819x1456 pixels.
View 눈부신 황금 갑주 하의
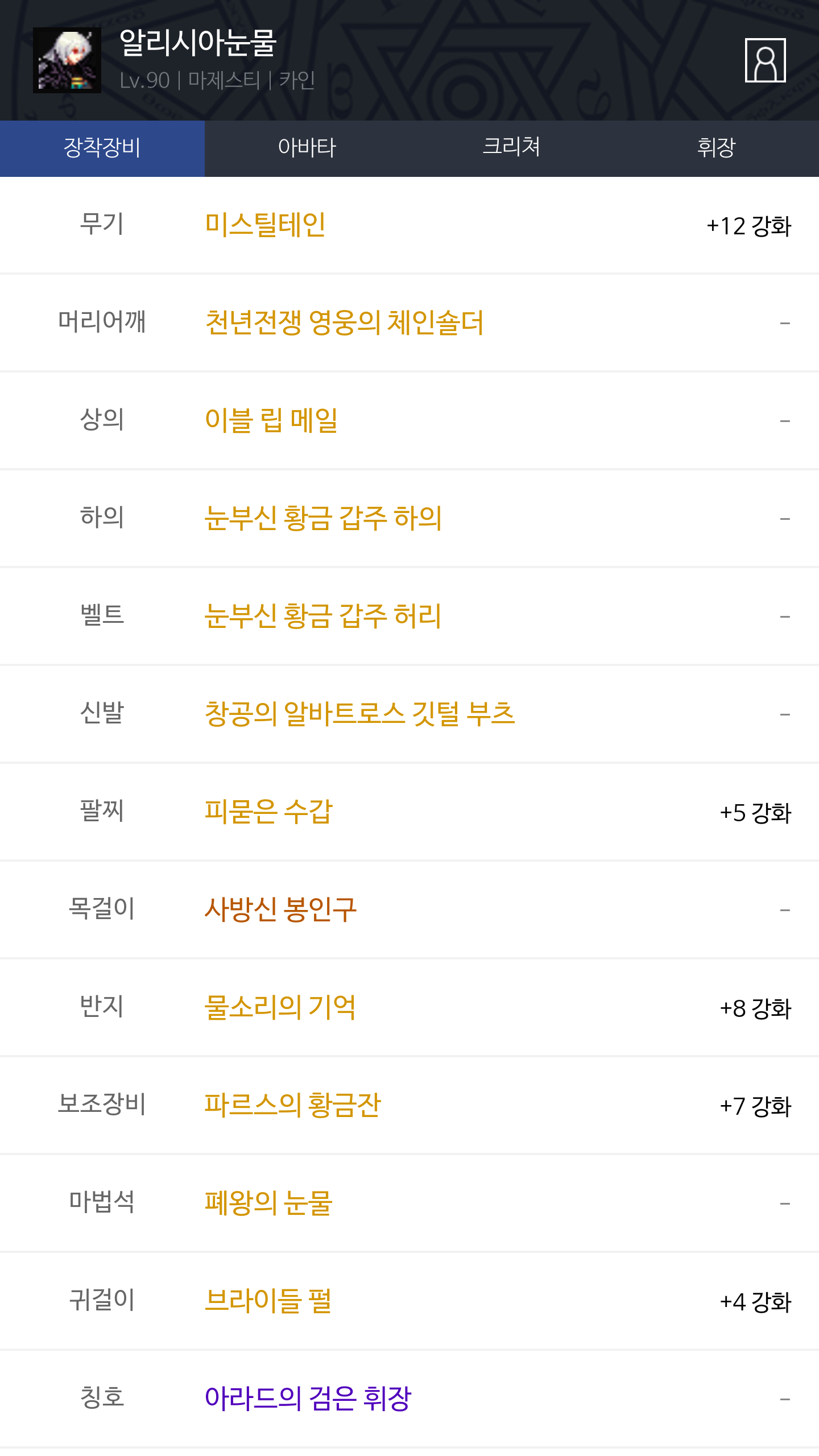tap(323, 519)
